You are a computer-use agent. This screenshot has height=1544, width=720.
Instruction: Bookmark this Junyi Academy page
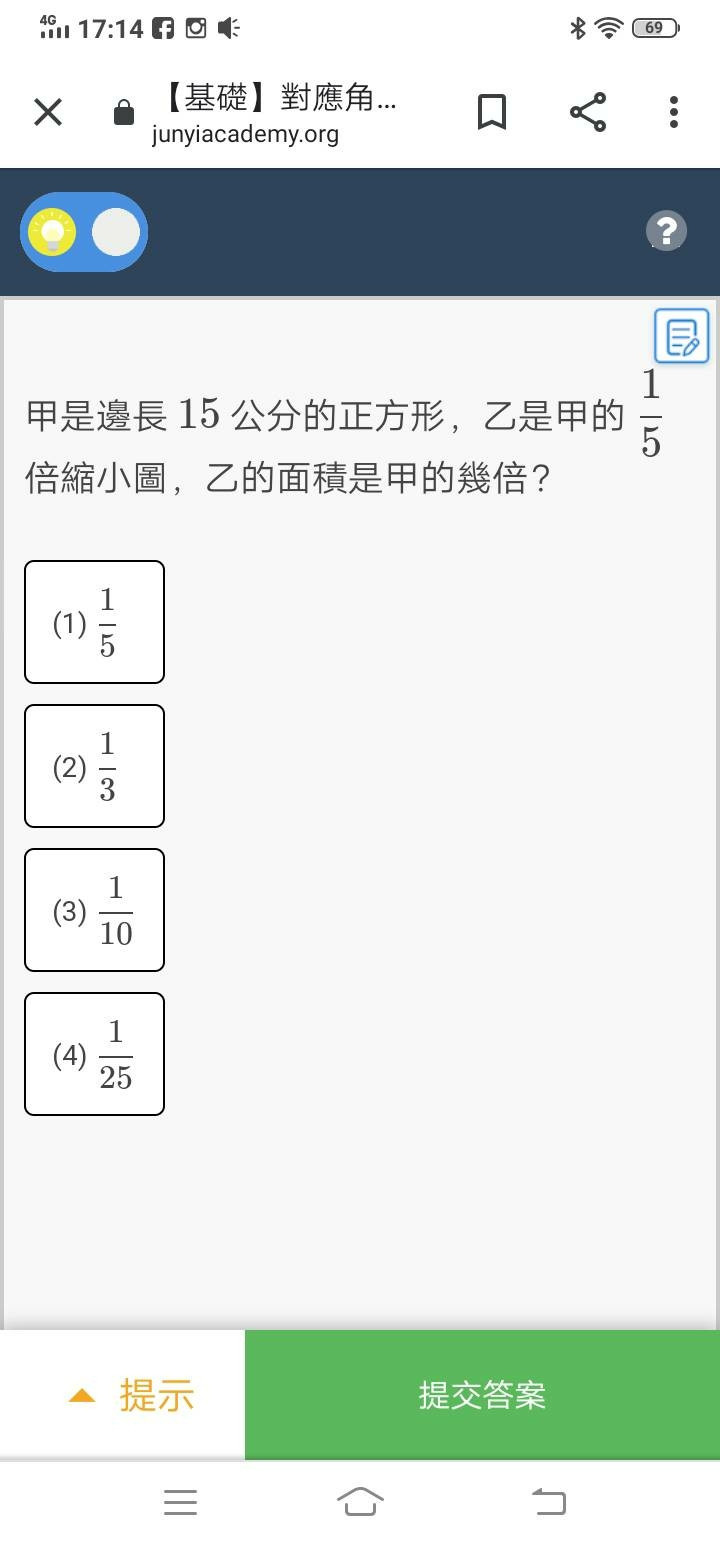pyautogui.click(x=492, y=112)
